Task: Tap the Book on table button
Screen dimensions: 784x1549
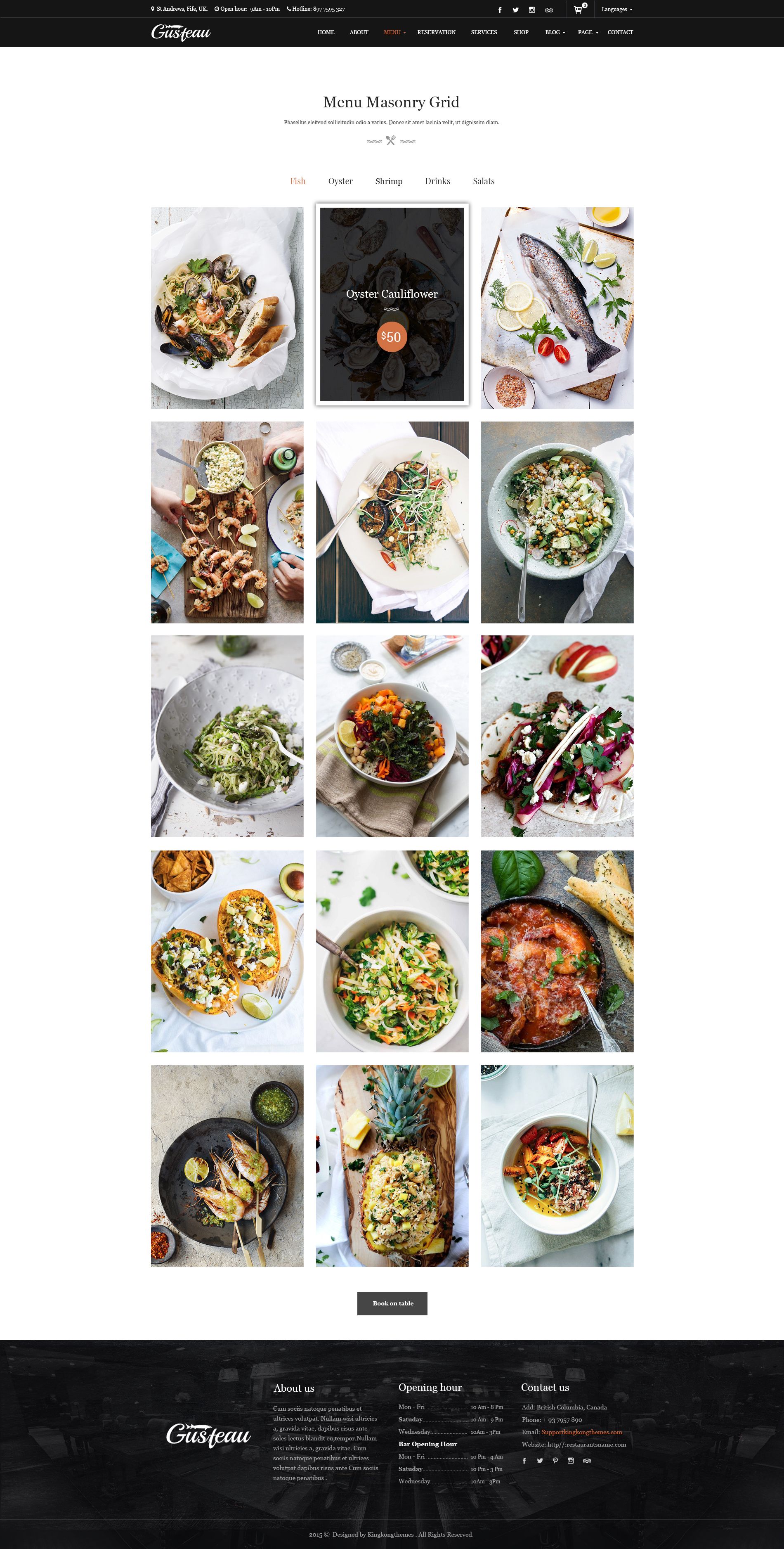Action: [392, 1303]
